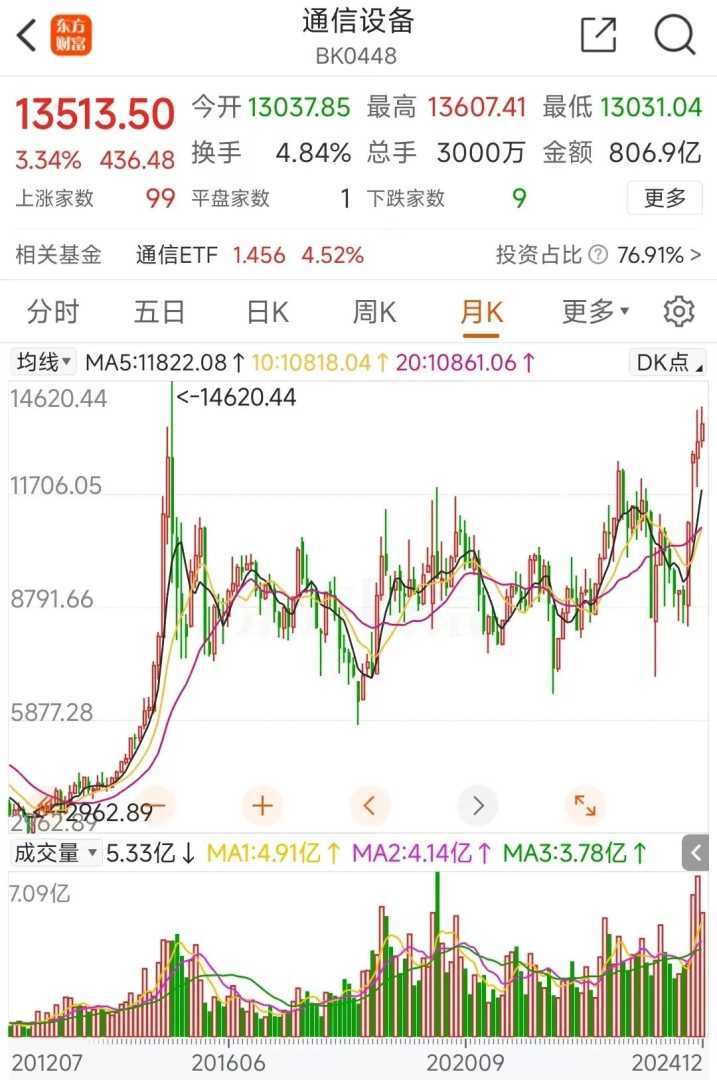
Task: Select the 日K tab
Action: point(267,312)
